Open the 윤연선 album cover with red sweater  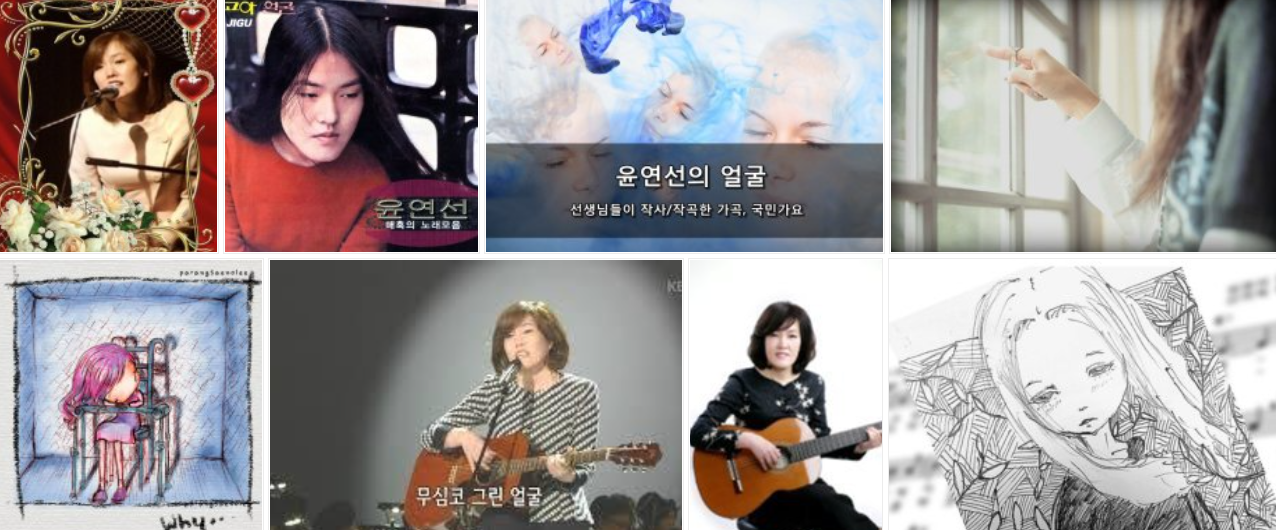350,125
